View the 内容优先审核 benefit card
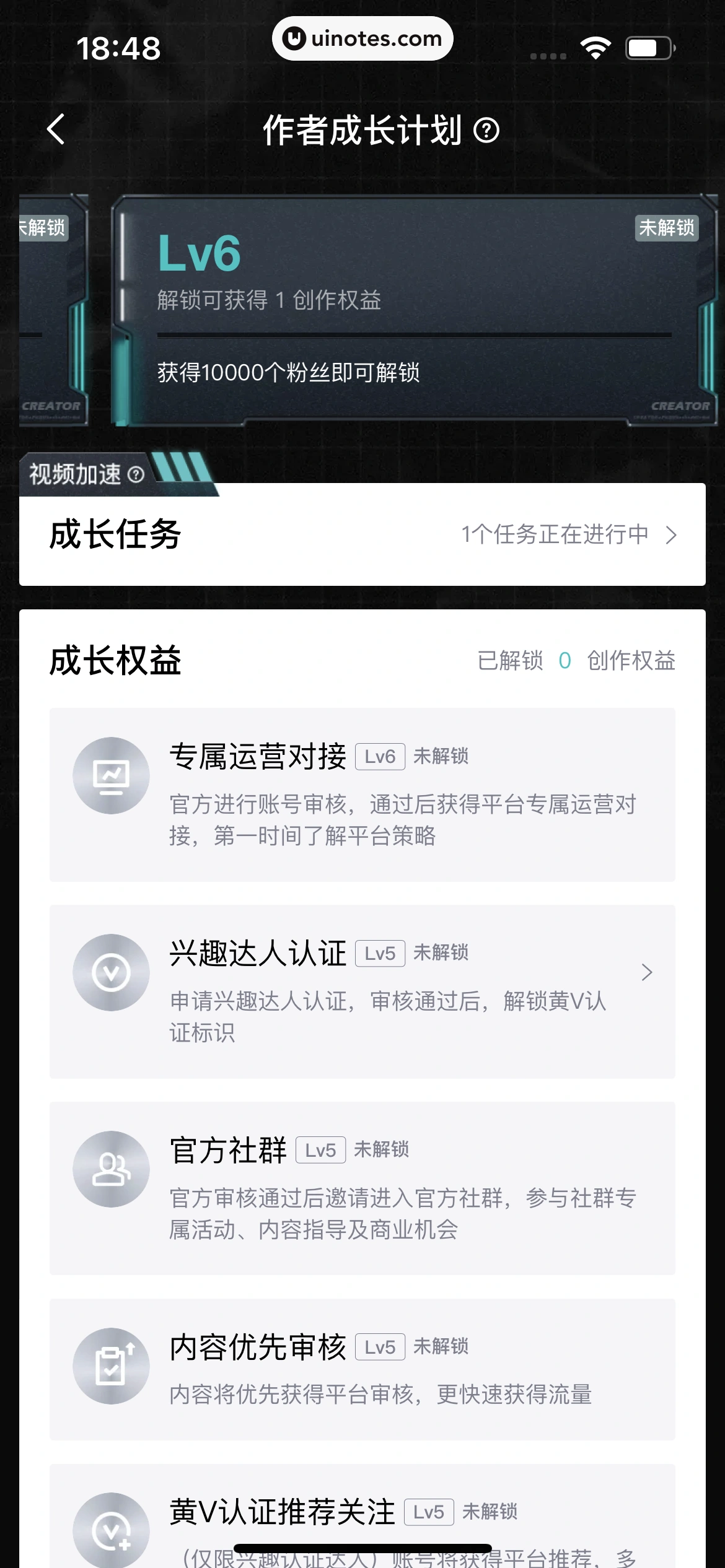The height and width of the screenshot is (1568, 725). click(362, 1369)
